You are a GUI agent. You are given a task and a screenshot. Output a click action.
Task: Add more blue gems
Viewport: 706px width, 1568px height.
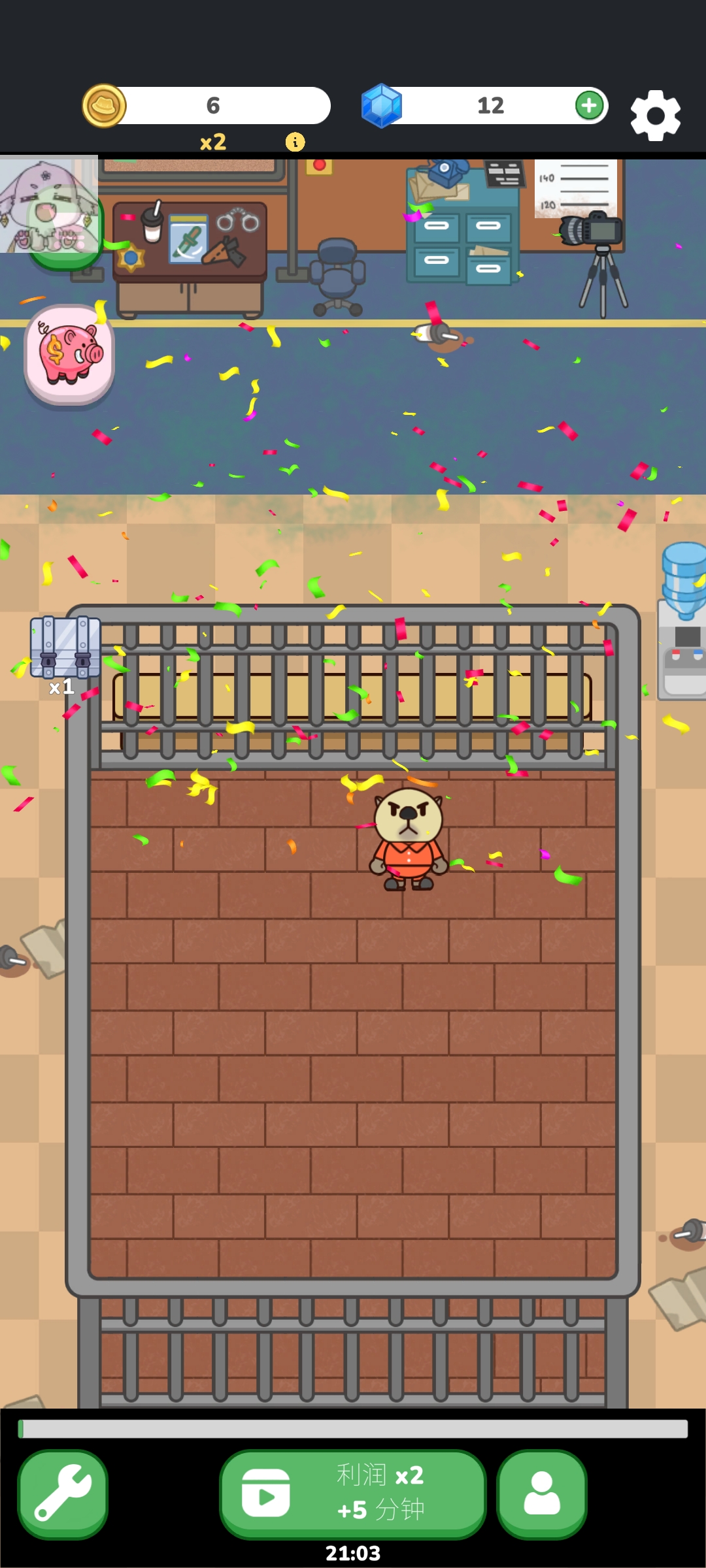589,105
